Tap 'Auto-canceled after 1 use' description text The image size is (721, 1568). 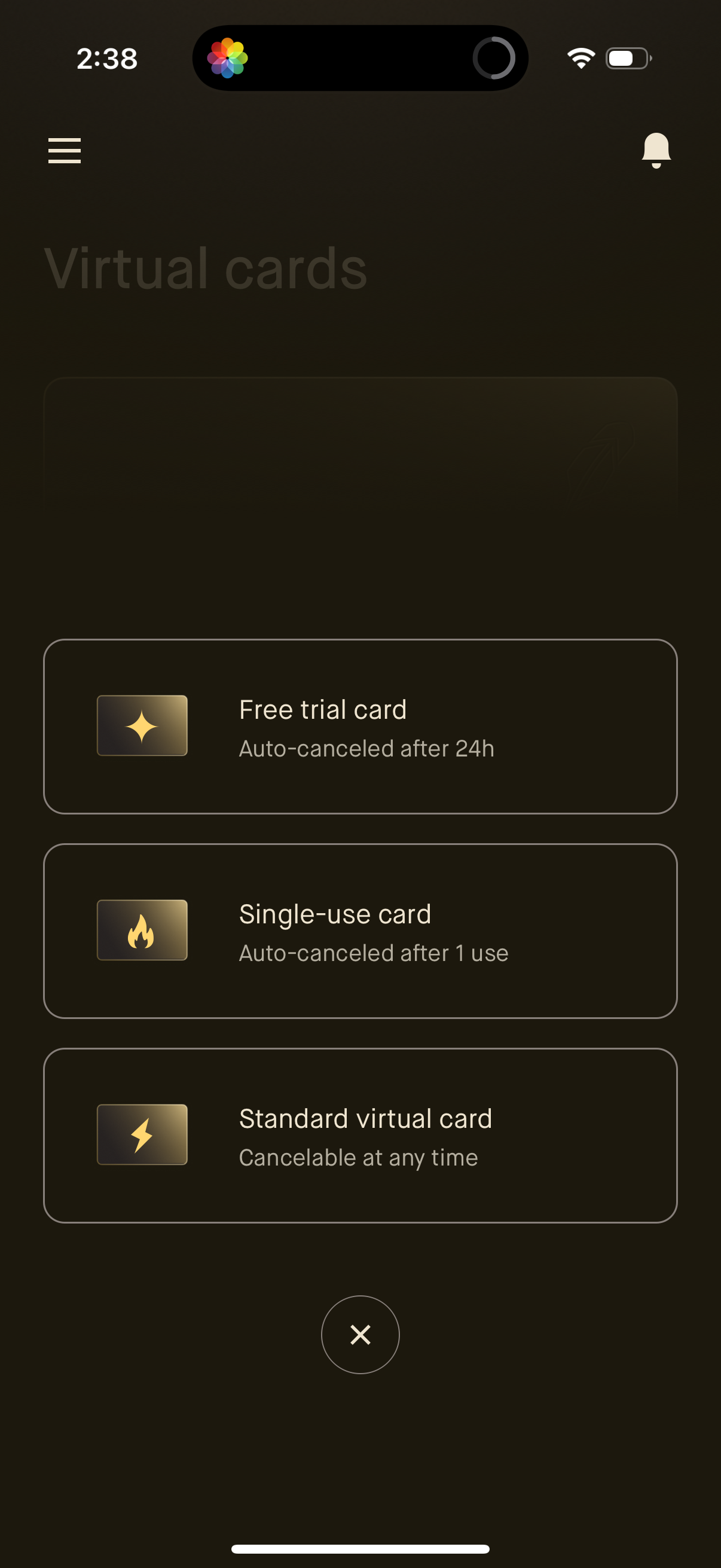[374, 953]
